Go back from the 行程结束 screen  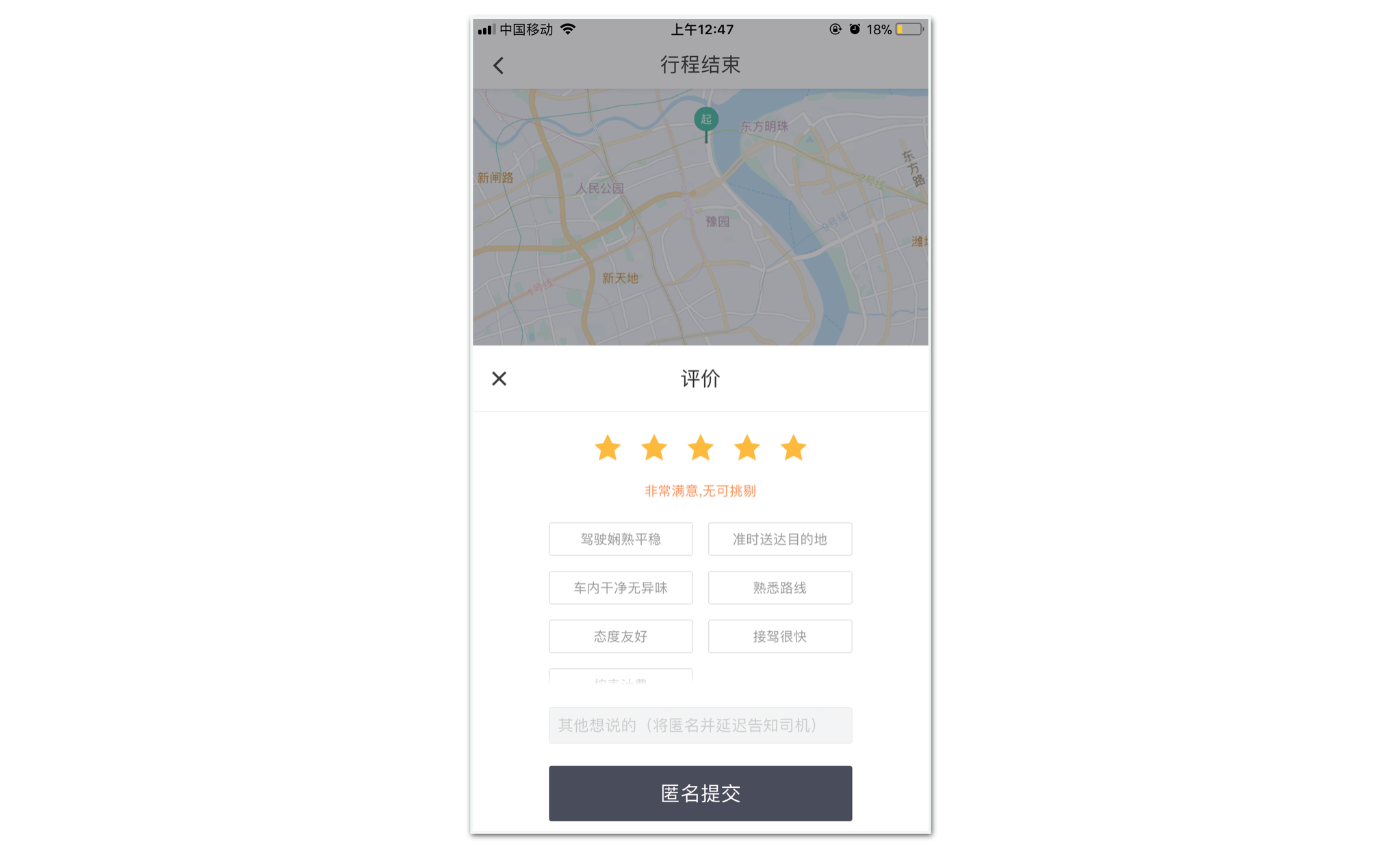[x=498, y=65]
